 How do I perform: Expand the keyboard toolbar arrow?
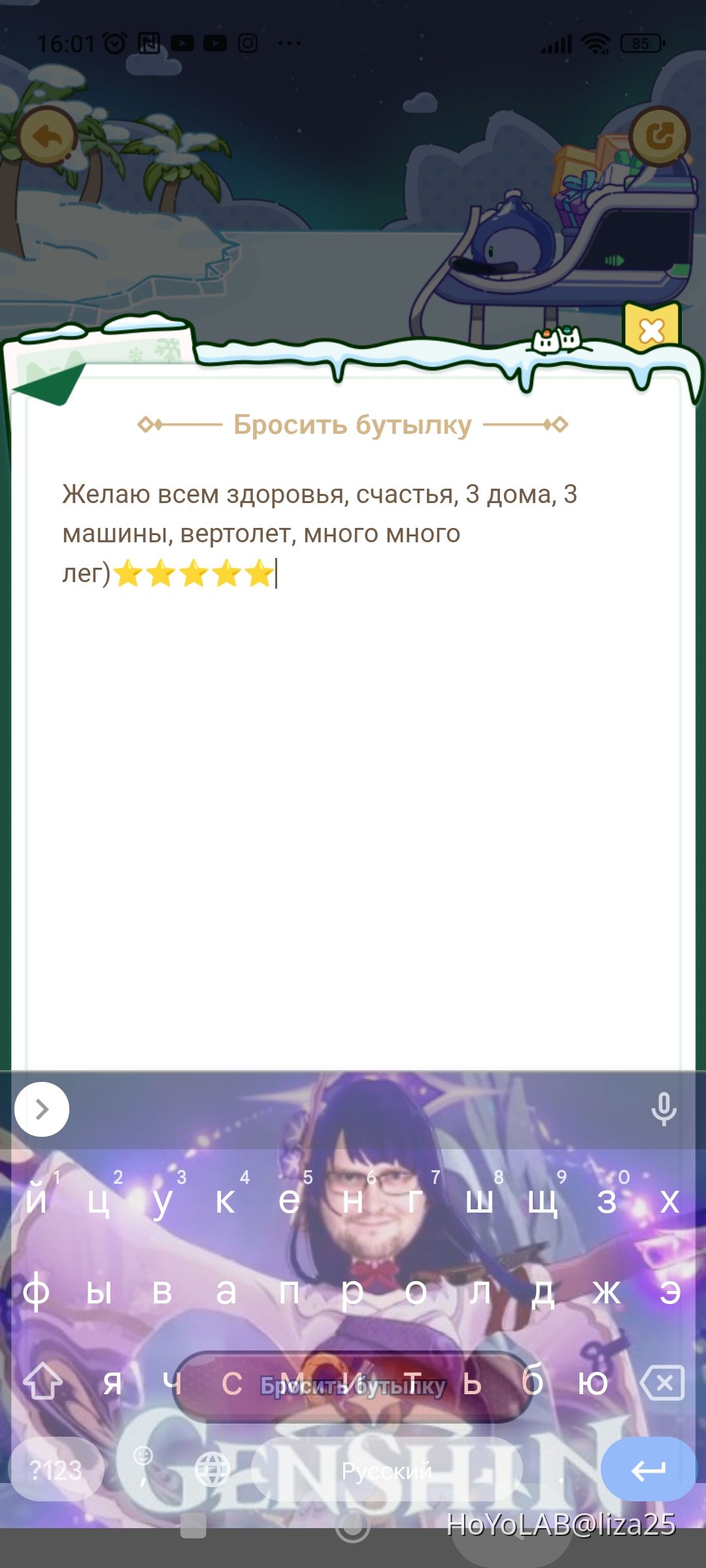42,1109
